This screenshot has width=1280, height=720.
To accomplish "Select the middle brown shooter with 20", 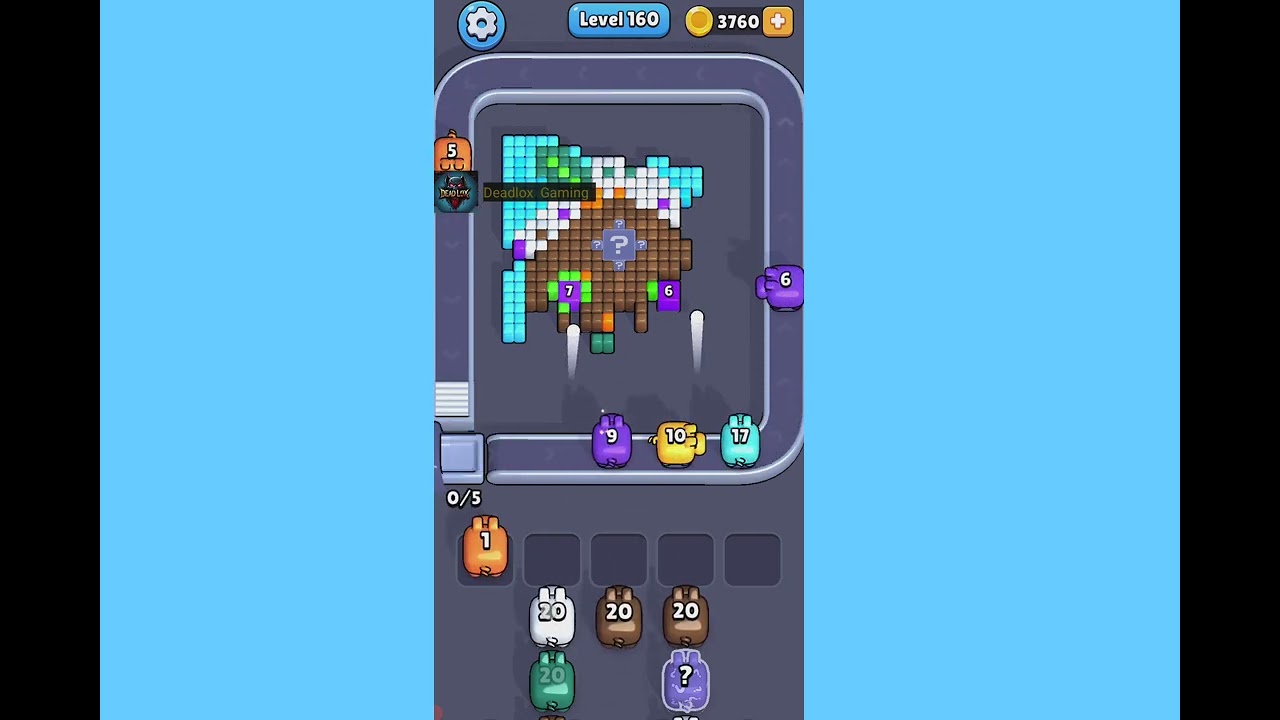I will pos(619,616).
